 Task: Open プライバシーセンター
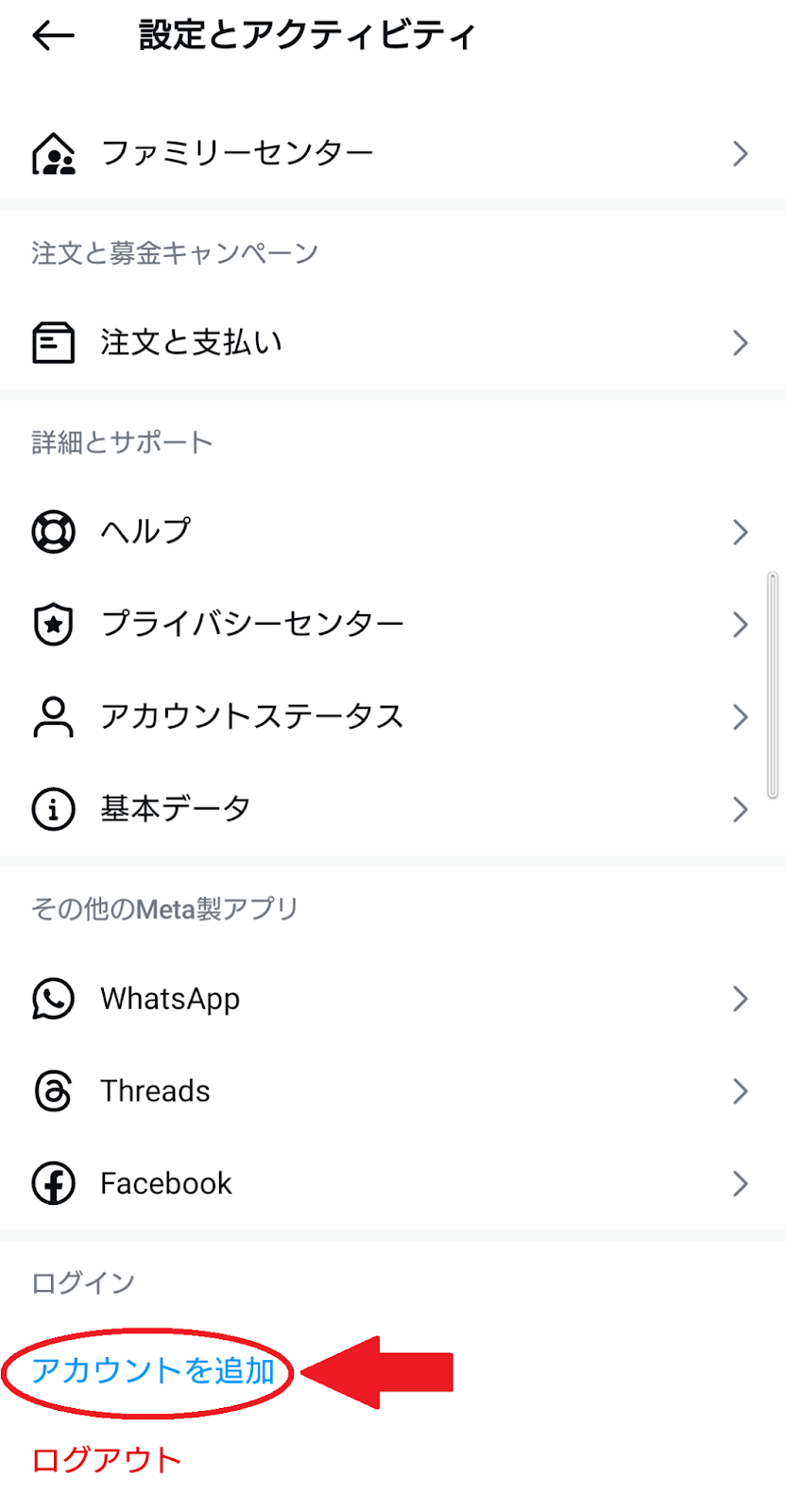coord(393,624)
